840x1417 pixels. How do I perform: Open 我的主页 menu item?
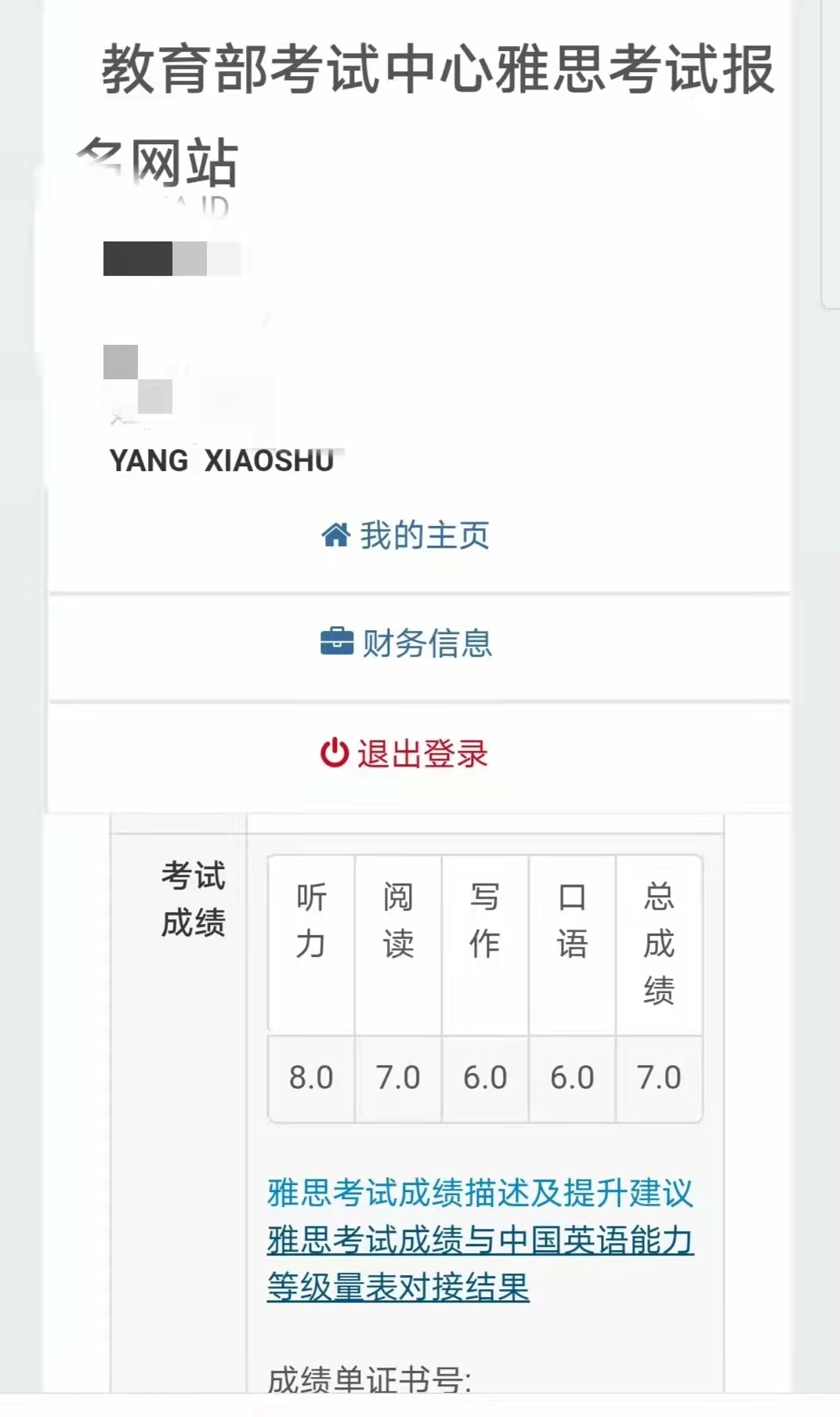tap(407, 536)
